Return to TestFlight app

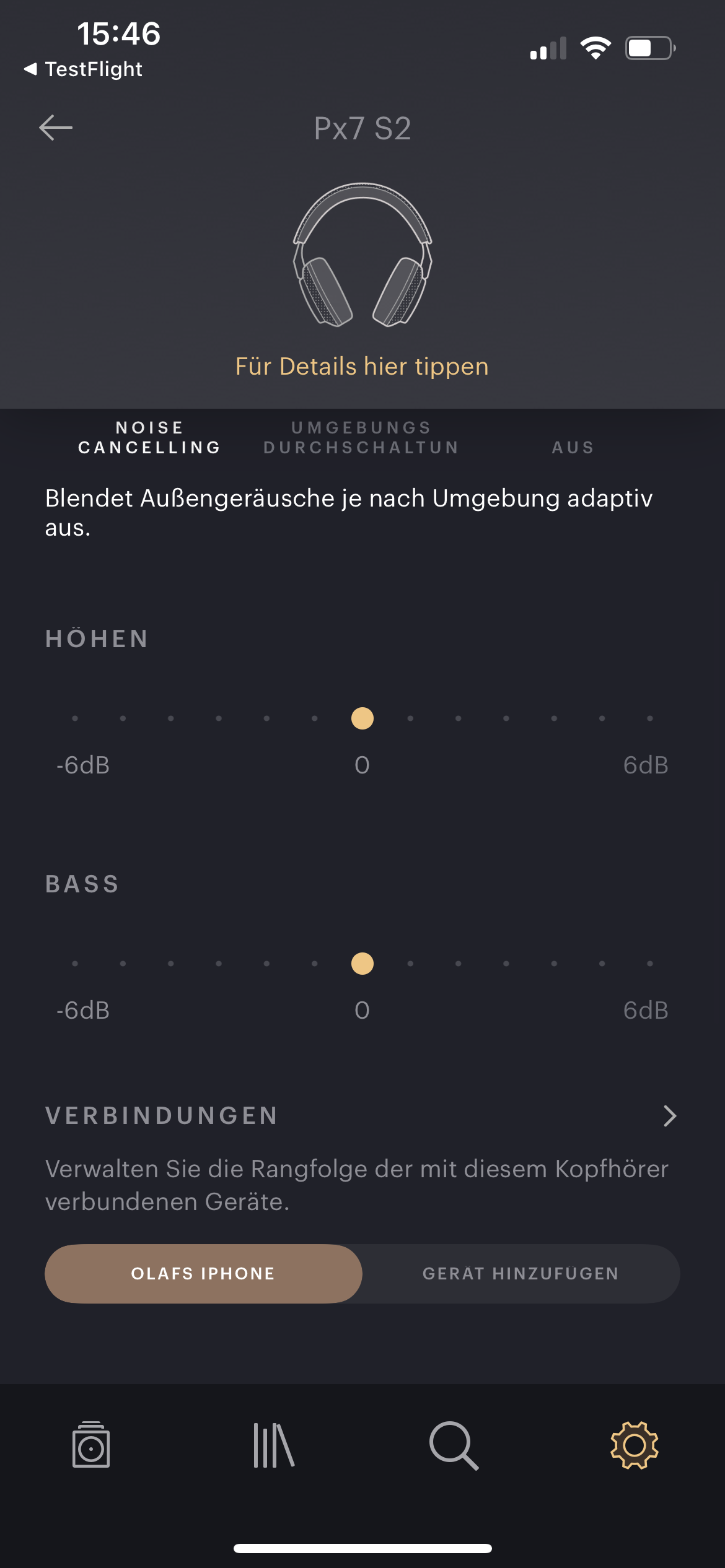(x=83, y=69)
